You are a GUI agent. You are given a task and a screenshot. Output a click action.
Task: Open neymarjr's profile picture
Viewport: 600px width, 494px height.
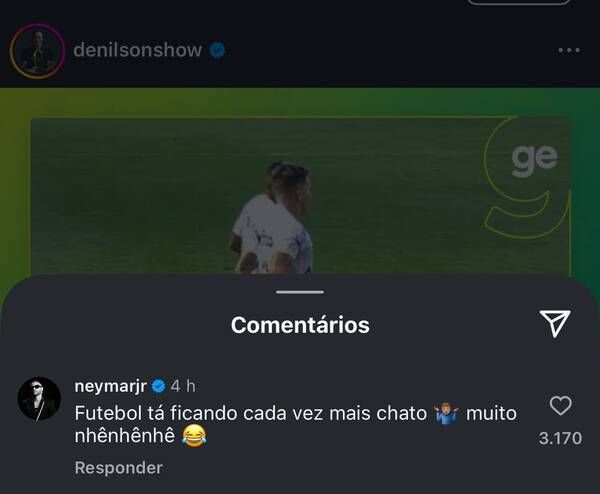pos(40,400)
